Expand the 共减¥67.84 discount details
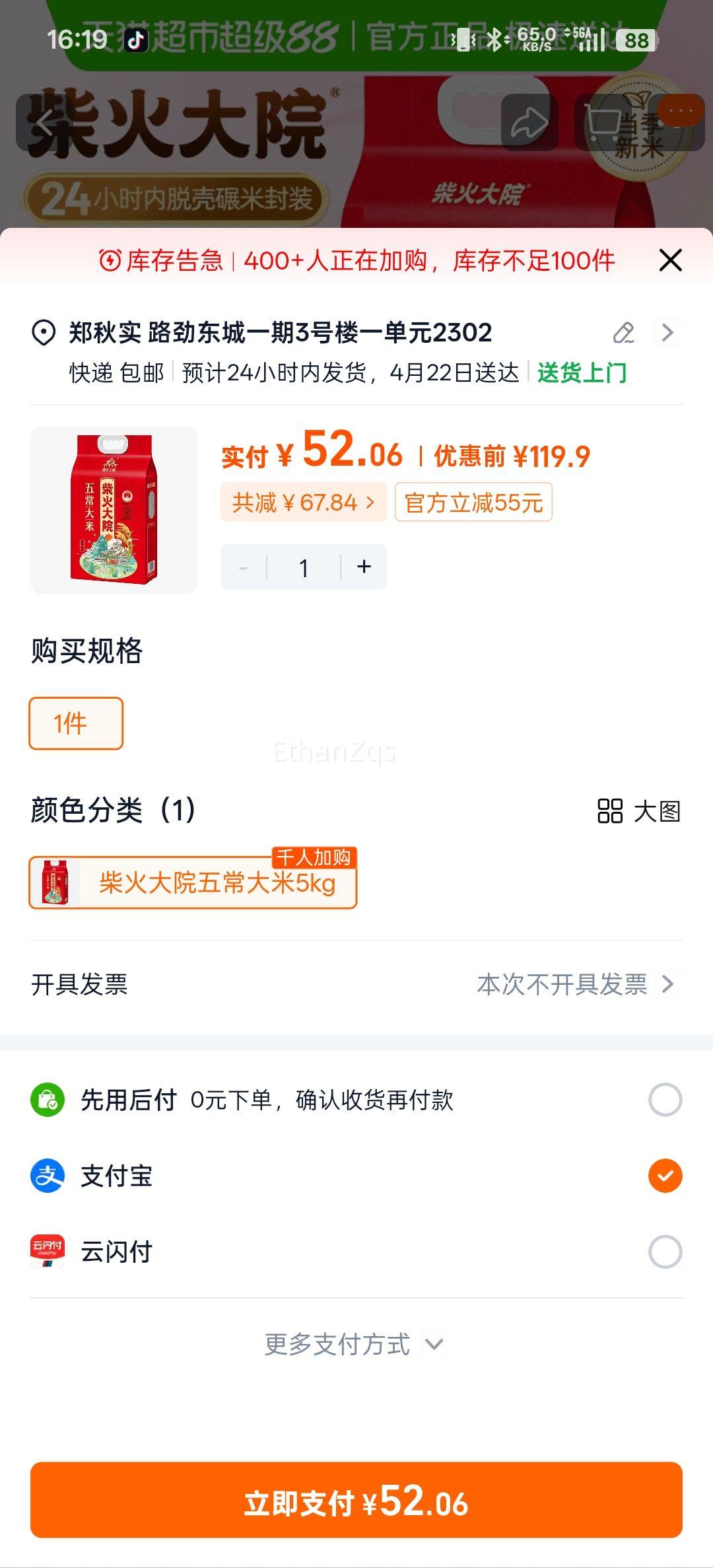The image size is (713, 1568). click(x=304, y=503)
